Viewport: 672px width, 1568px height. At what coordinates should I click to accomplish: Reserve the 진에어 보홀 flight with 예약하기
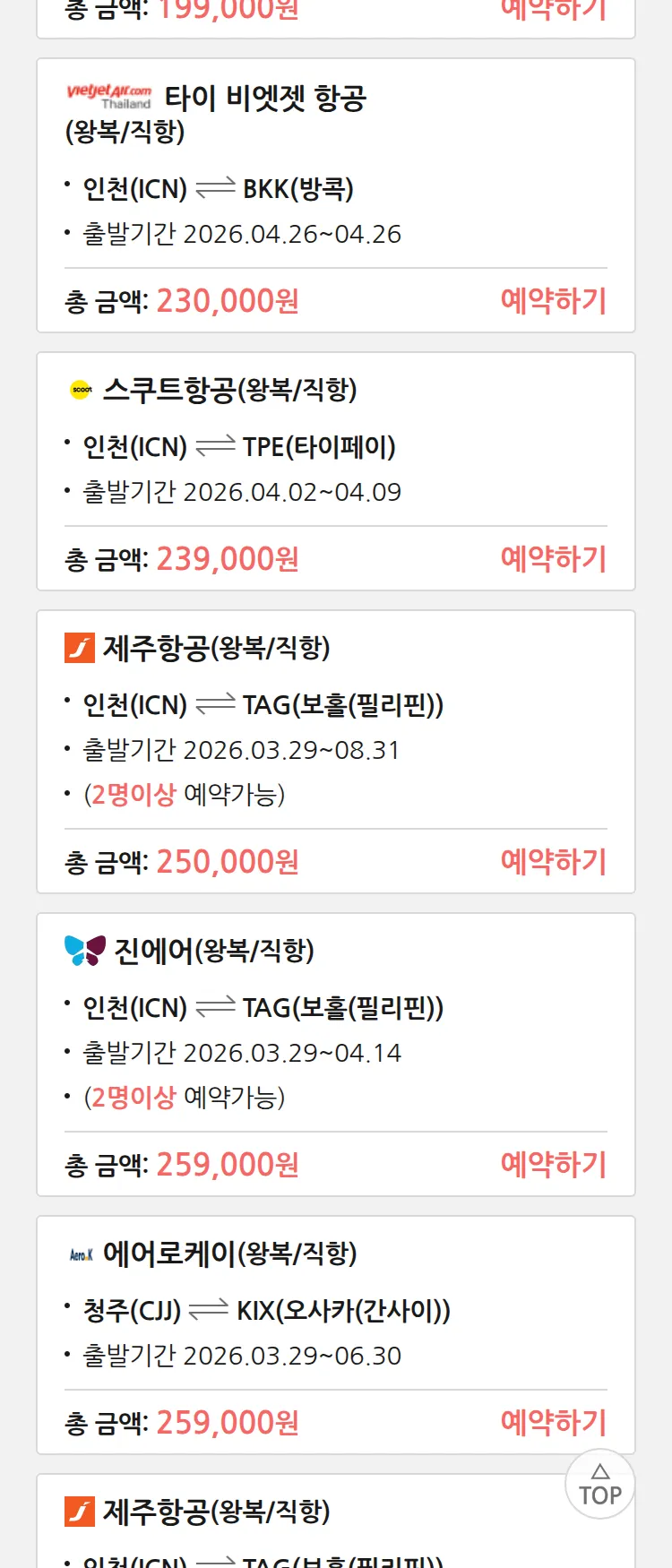click(553, 1165)
